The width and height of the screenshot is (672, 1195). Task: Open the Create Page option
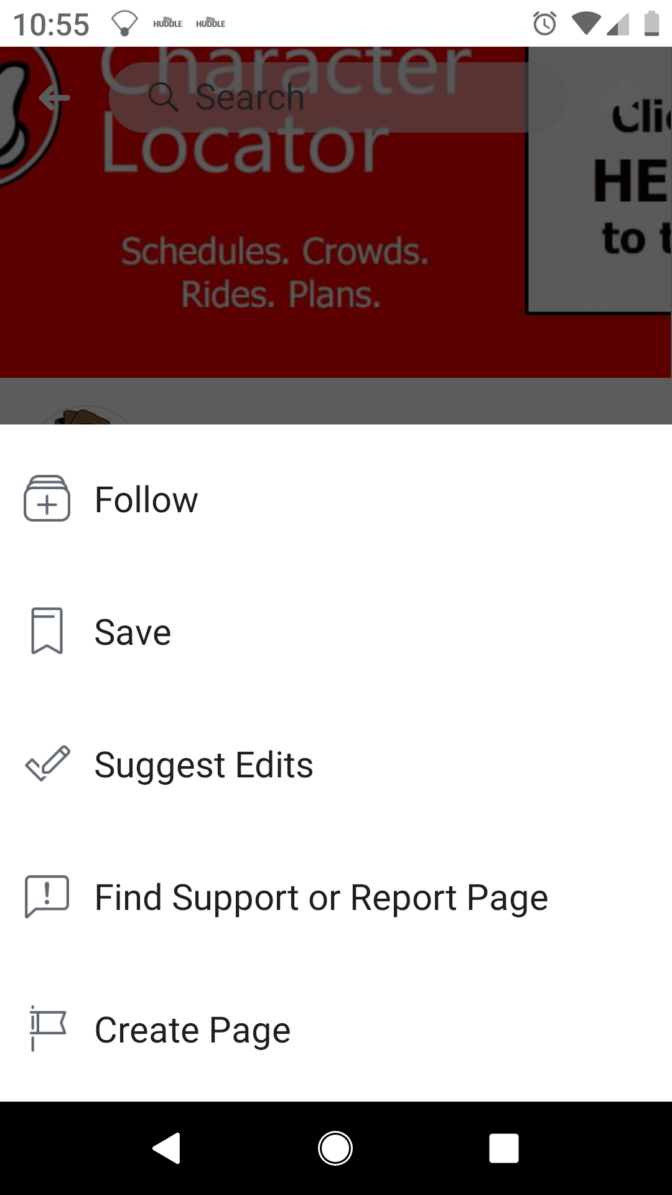336,1030
